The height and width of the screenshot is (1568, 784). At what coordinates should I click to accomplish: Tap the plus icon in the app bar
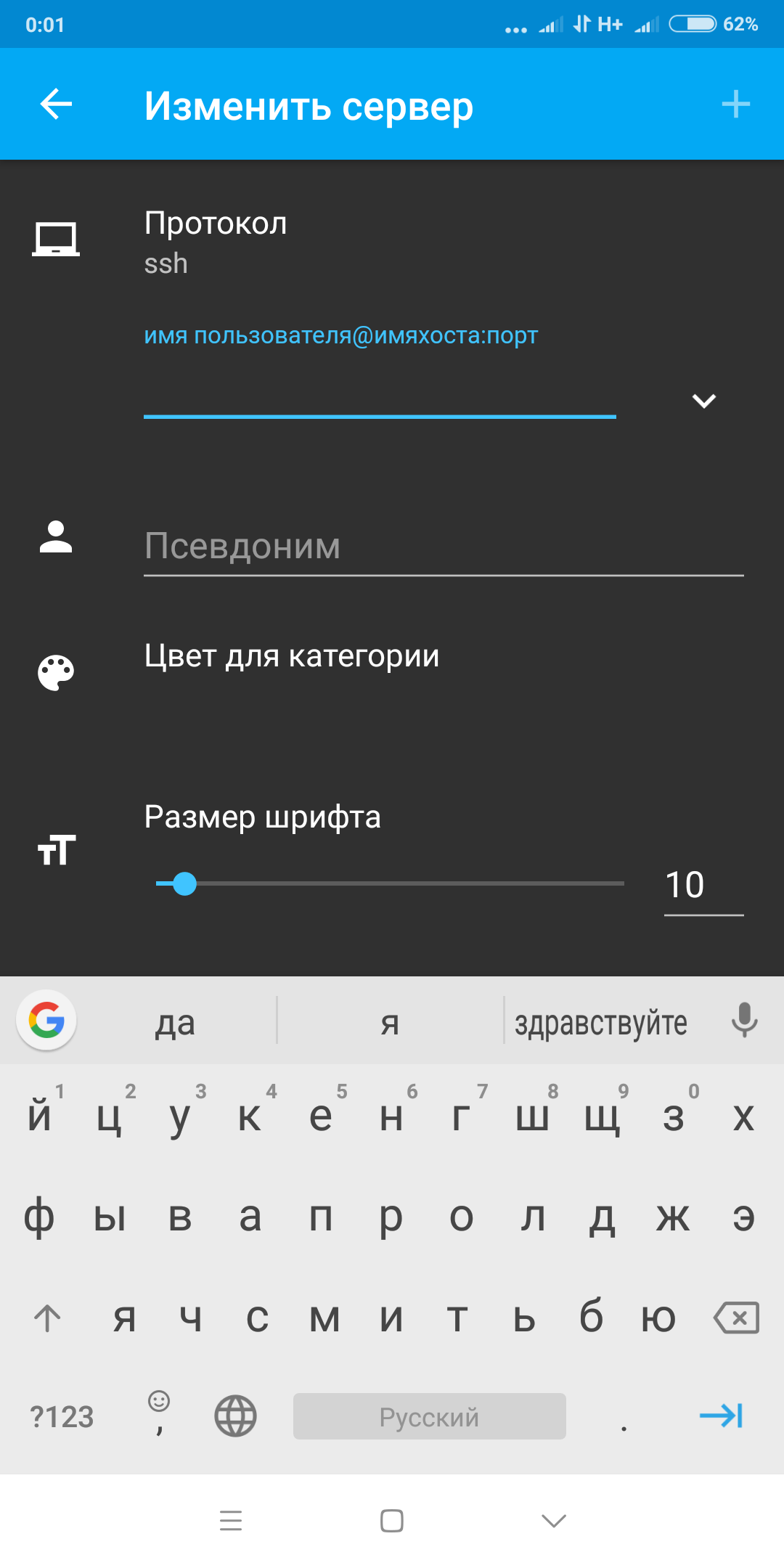(735, 105)
